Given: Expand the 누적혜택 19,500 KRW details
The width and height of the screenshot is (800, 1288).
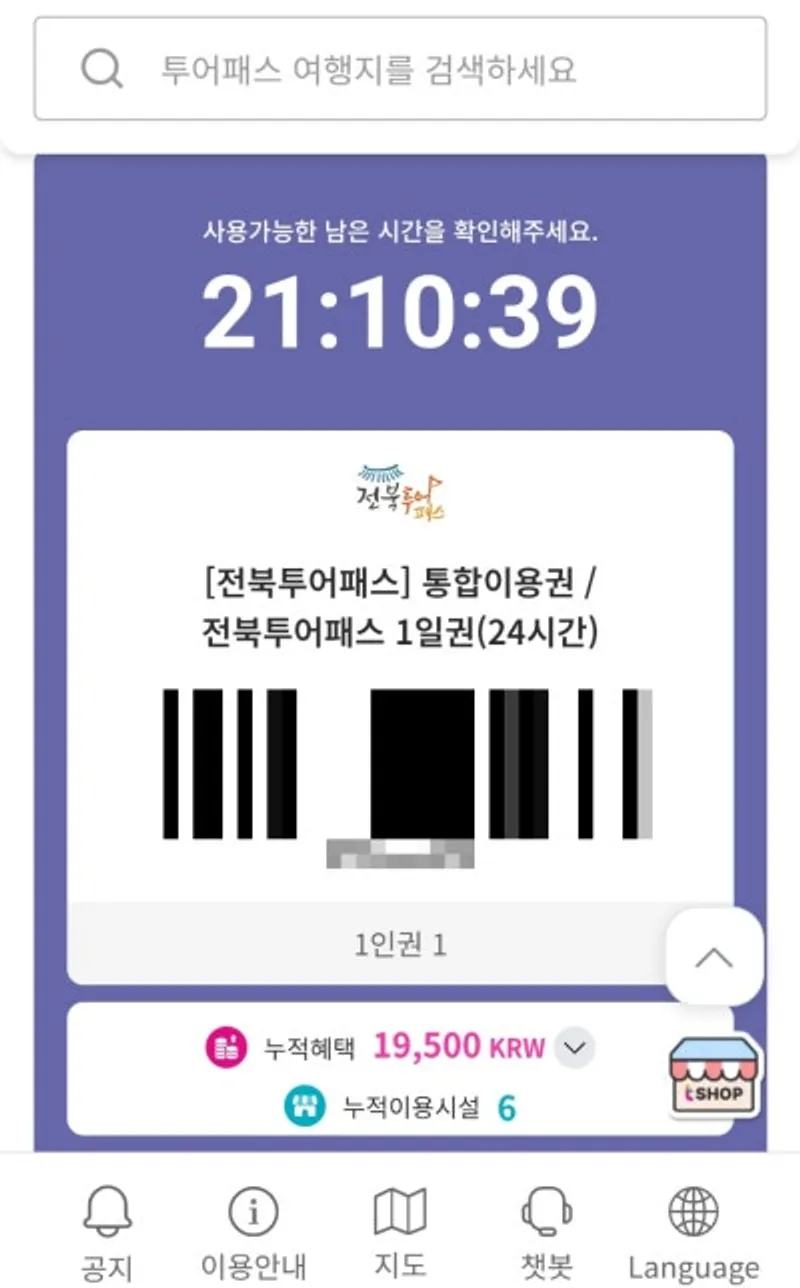Looking at the screenshot, I should 574,1048.
